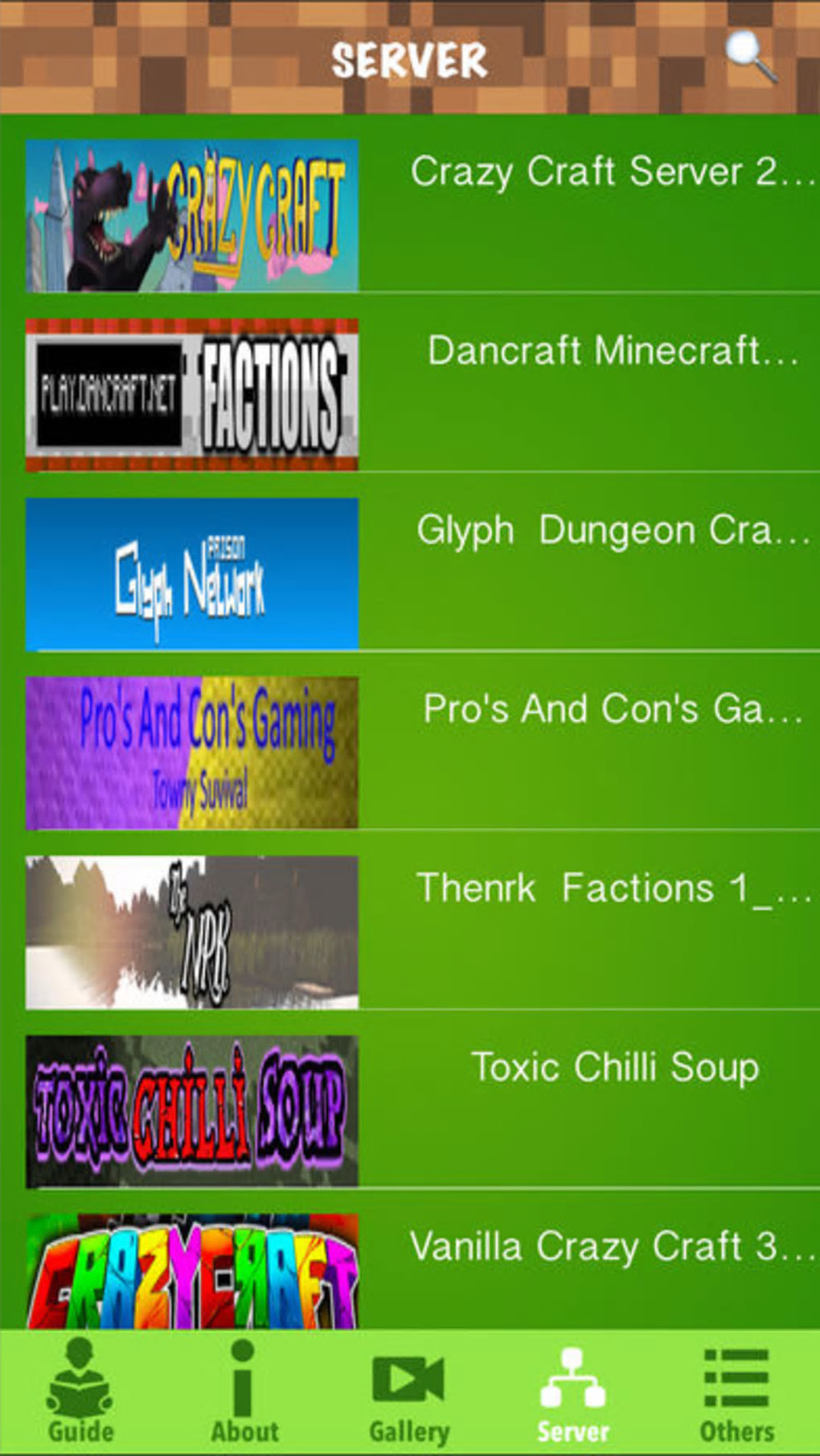
Task: Open the search magnifier icon
Action: 750,56
